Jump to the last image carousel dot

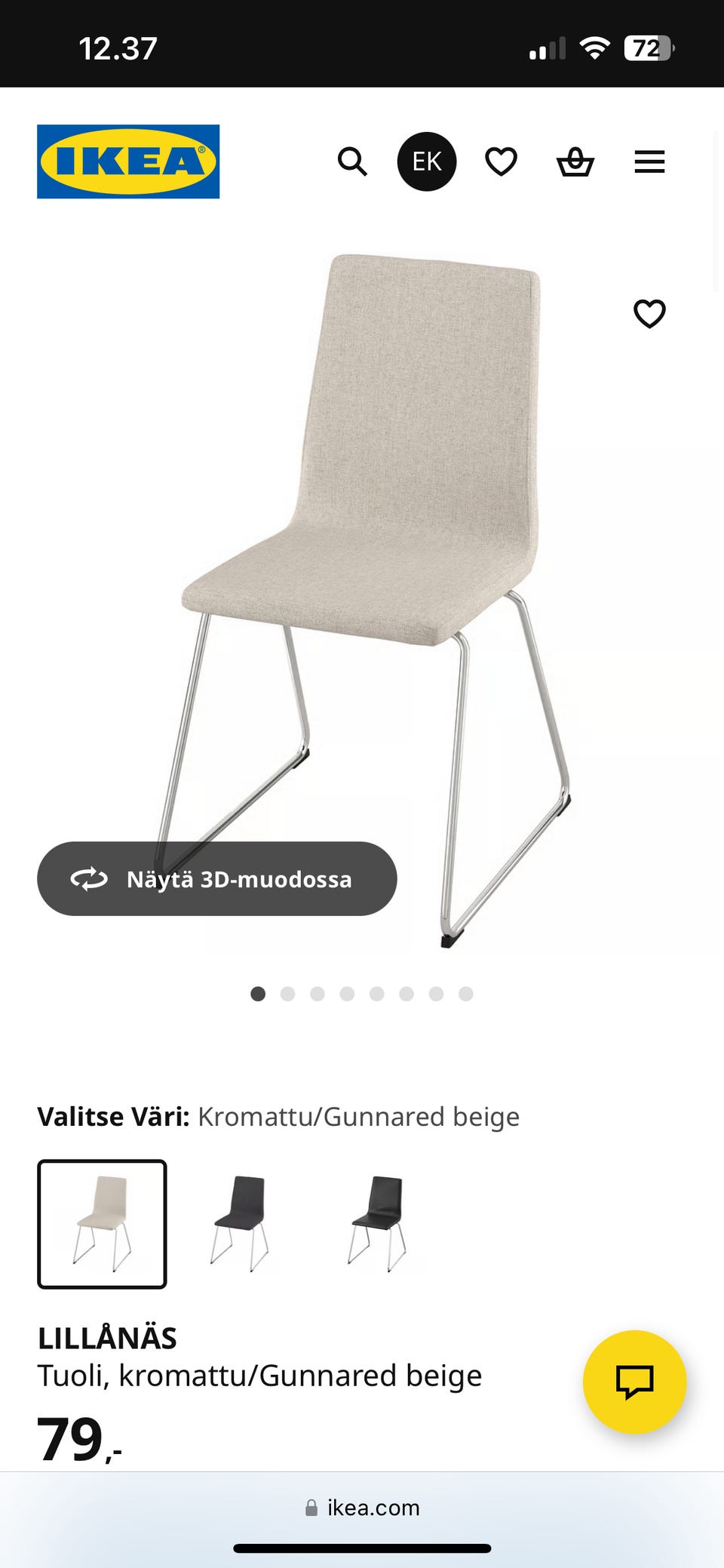[x=466, y=994]
